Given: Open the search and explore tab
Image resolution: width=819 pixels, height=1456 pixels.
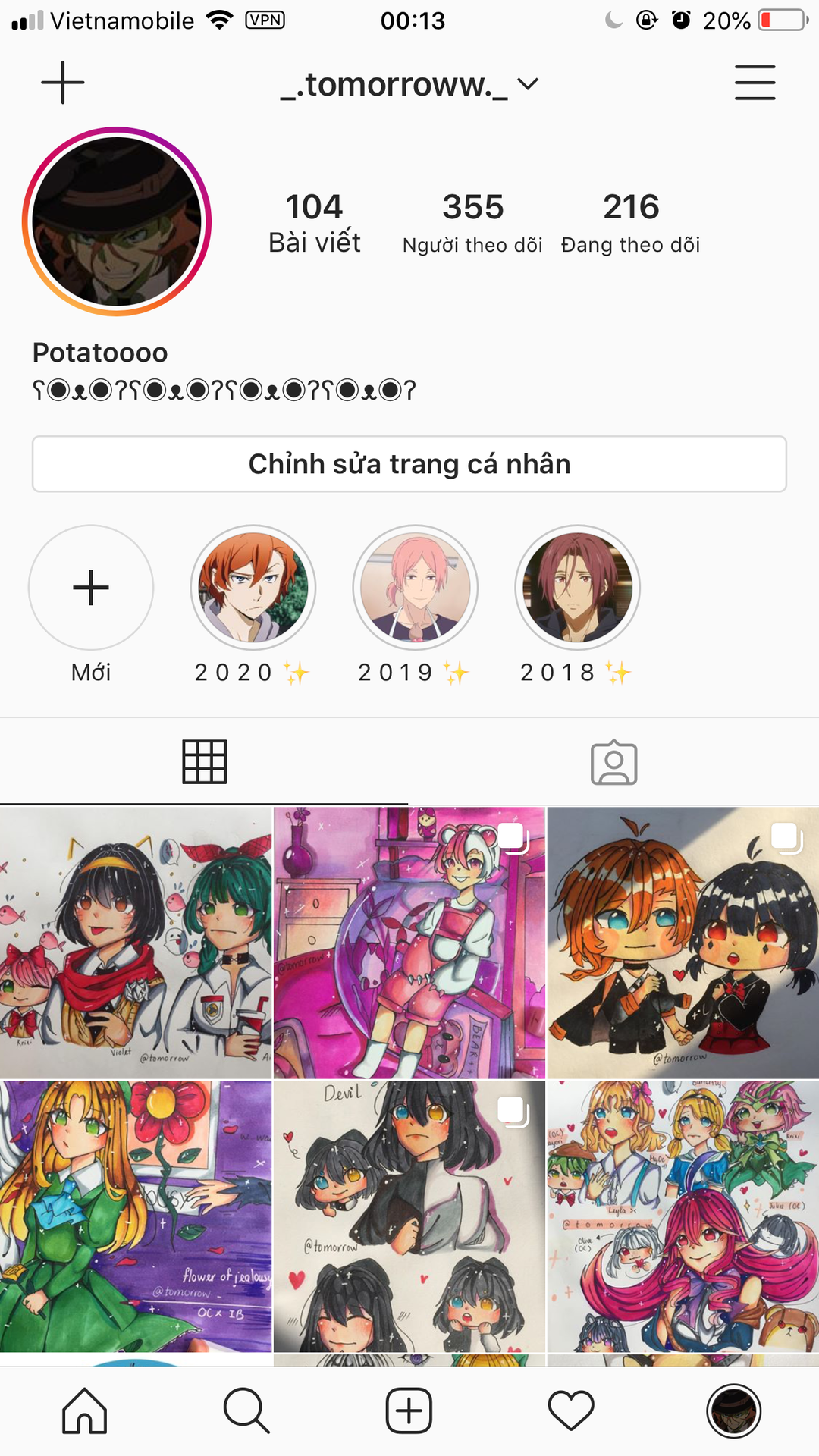Looking at the screenshot, I should pos(246,1411).
